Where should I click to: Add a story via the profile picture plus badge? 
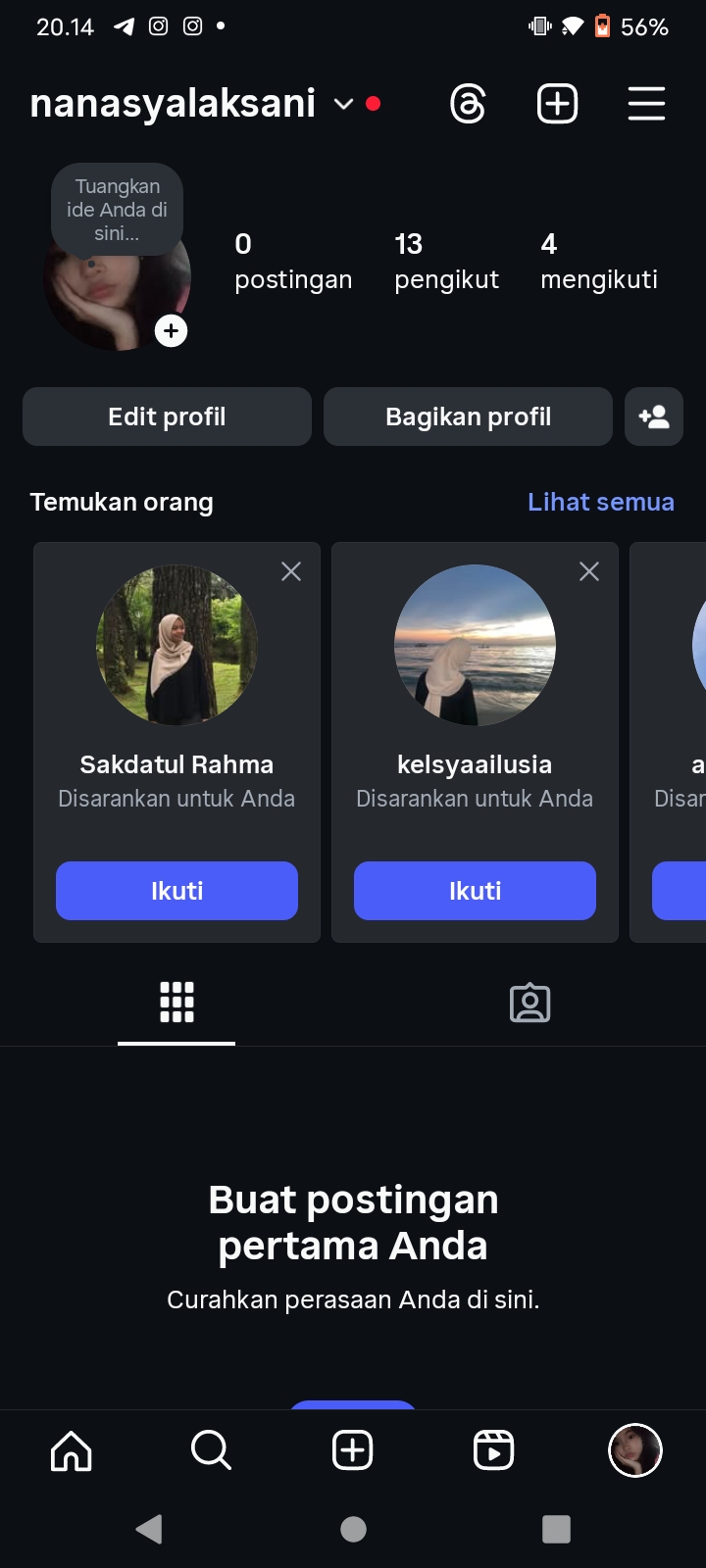pos(172,331)
